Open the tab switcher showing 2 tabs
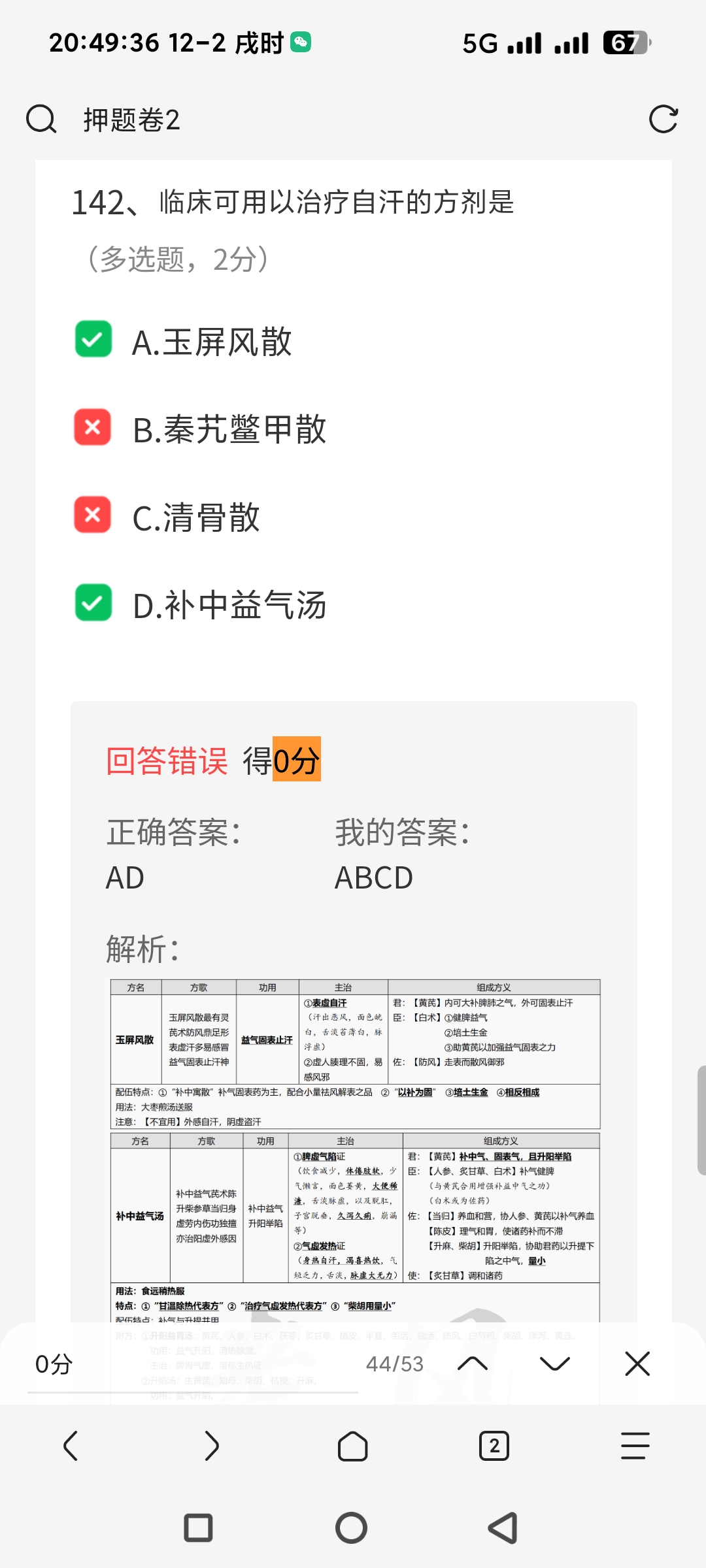Viewport: 706px width, 1568px height. pyautogui.click(x=494, y=1446)
